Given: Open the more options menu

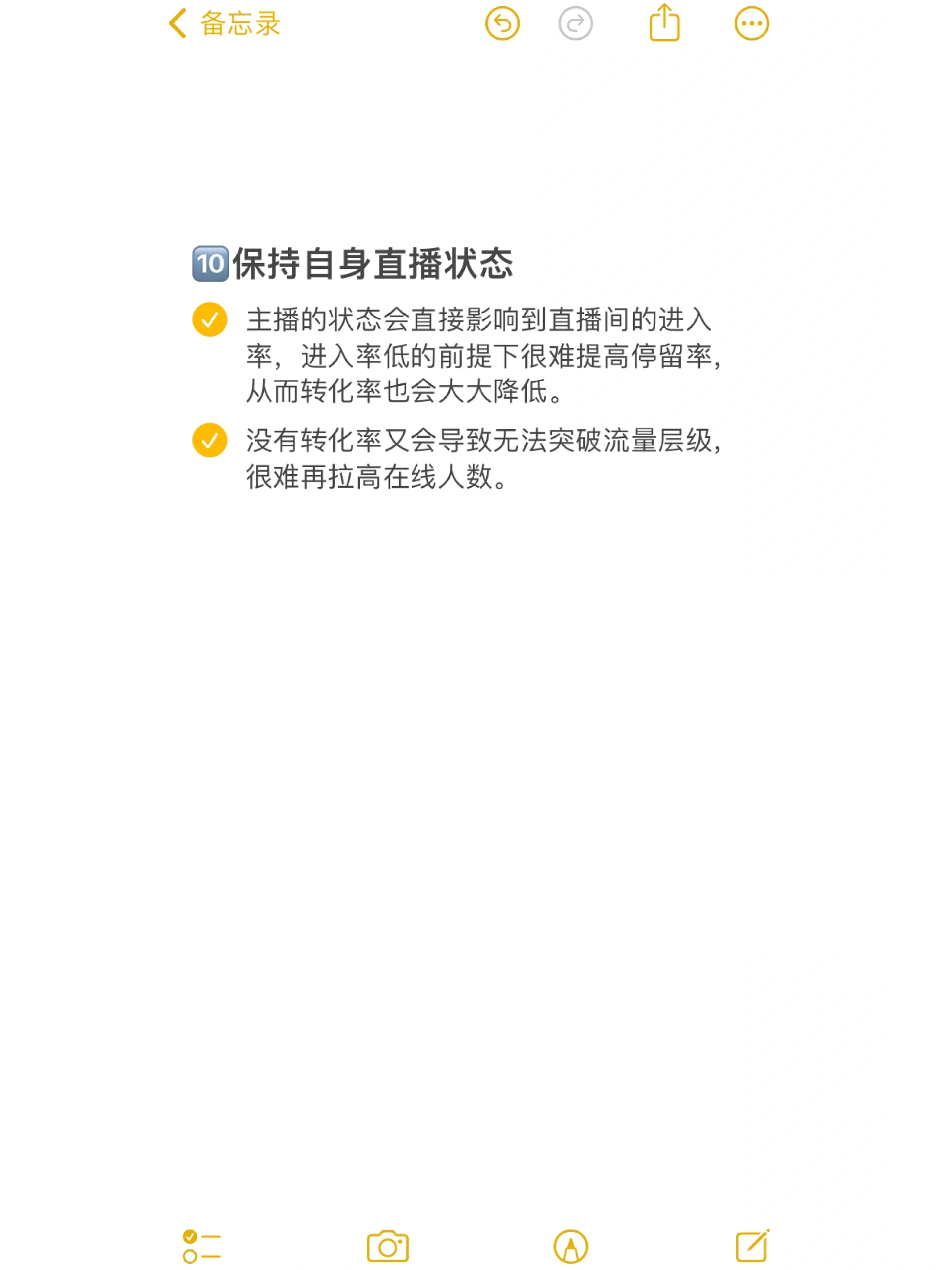Looking at the screenshot, I should (751, 24).
